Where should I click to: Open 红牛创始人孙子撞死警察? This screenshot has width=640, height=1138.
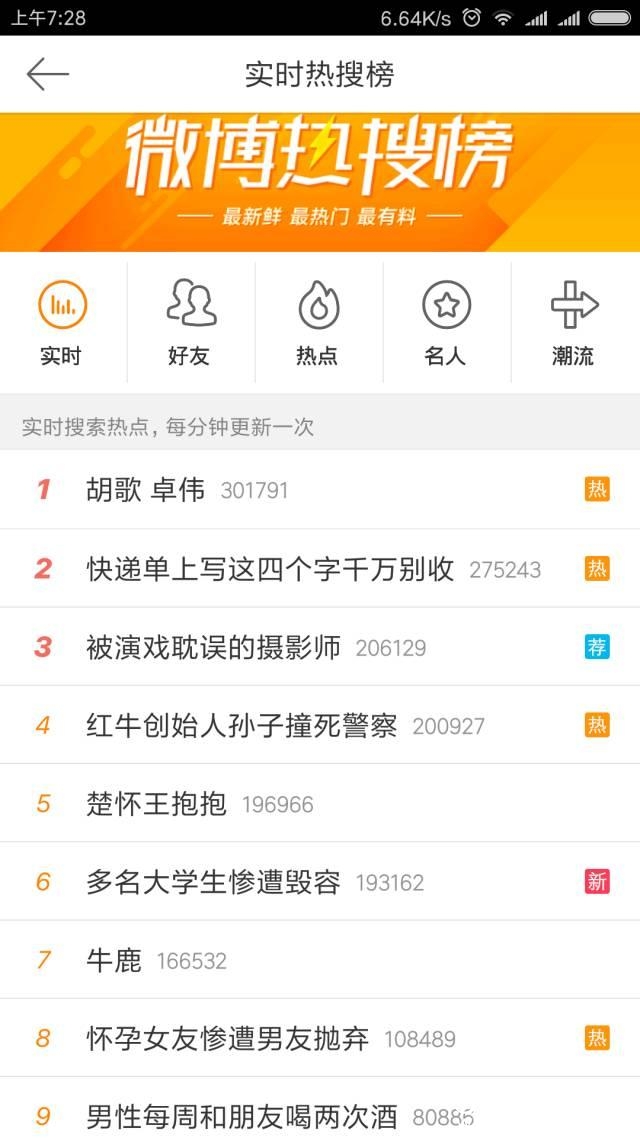coord(242,725)
